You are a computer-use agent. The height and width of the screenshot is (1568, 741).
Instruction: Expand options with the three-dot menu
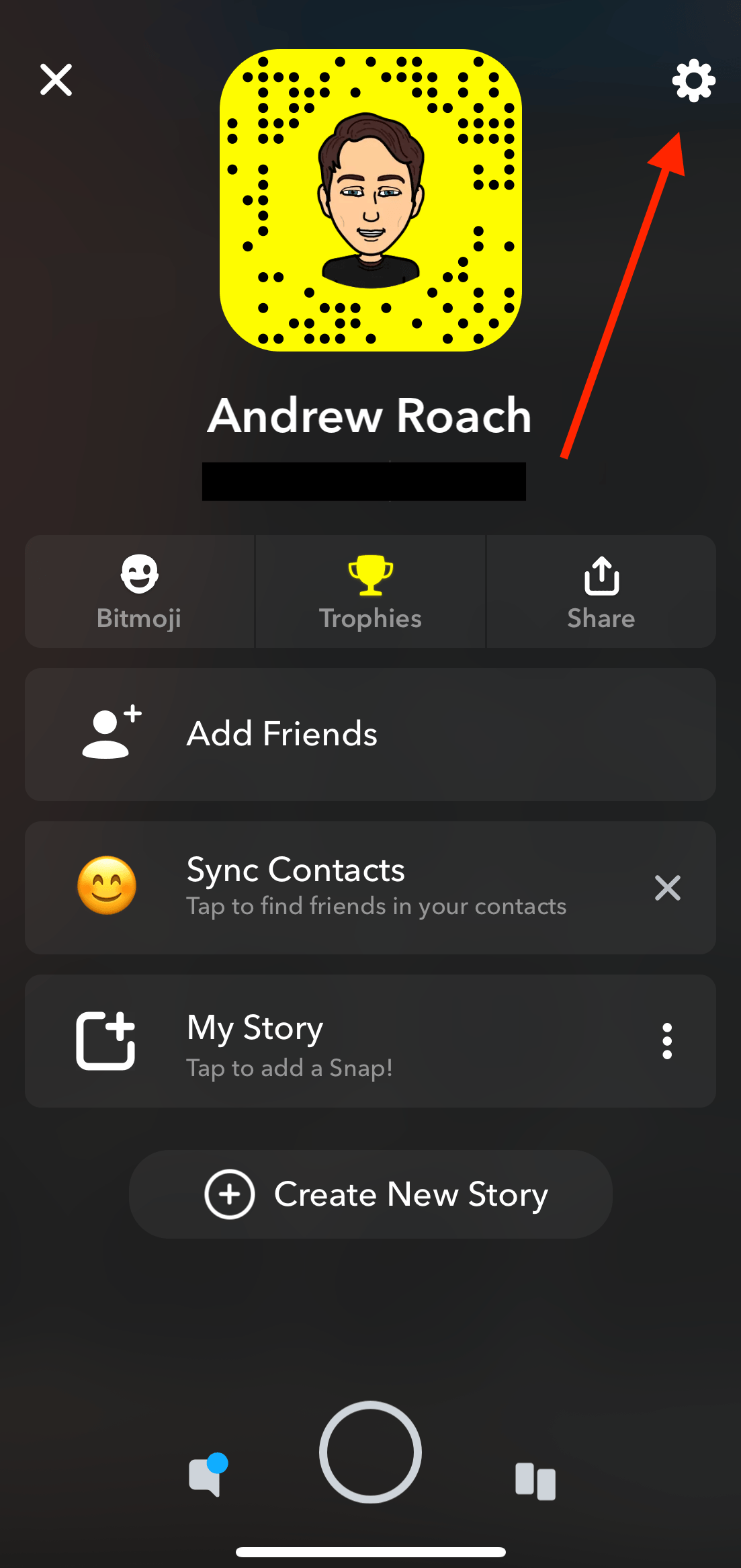[666, 1042]
